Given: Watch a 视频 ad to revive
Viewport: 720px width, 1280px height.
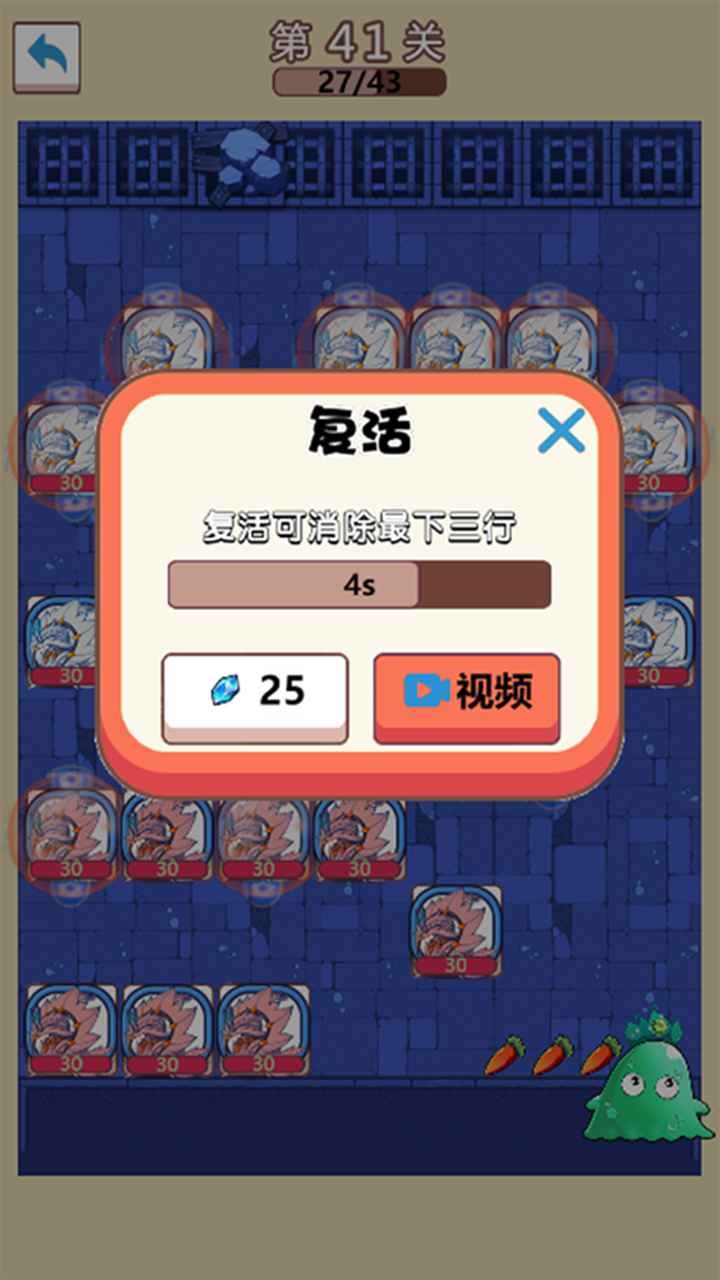Looking at the screenshot, I should pos(466,694).
